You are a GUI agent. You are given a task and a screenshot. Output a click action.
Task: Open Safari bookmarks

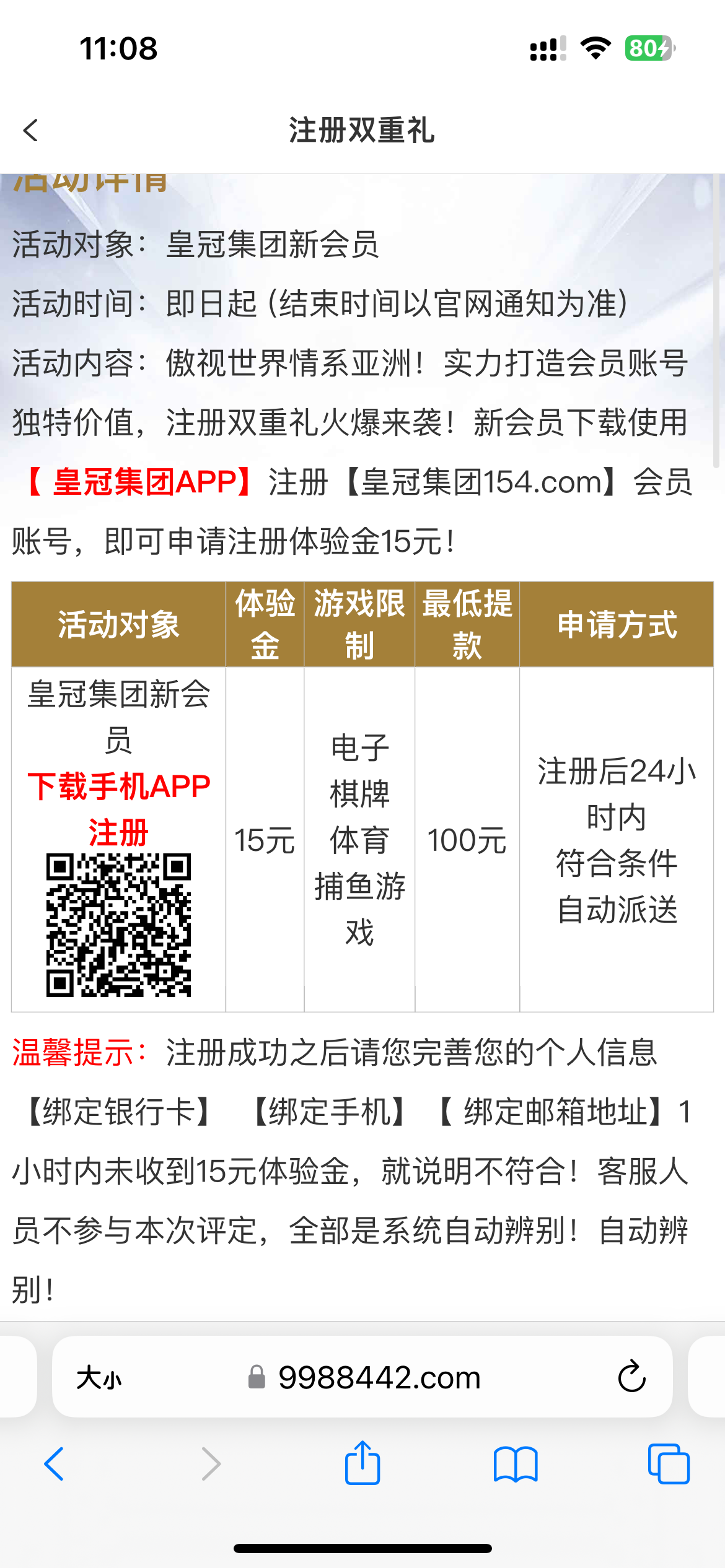(x=516, y=1464)
